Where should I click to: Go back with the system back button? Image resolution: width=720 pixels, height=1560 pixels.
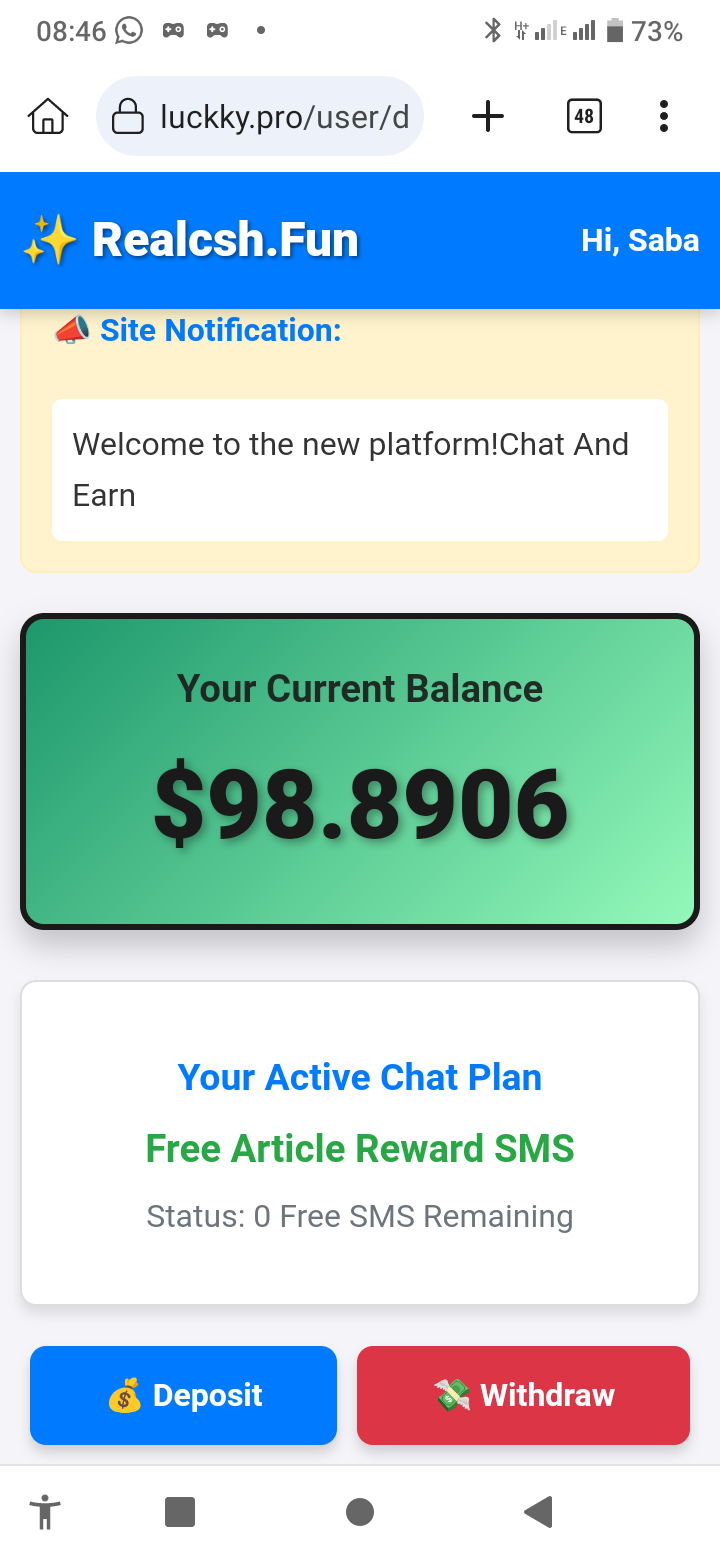[x=538, y=1512]
